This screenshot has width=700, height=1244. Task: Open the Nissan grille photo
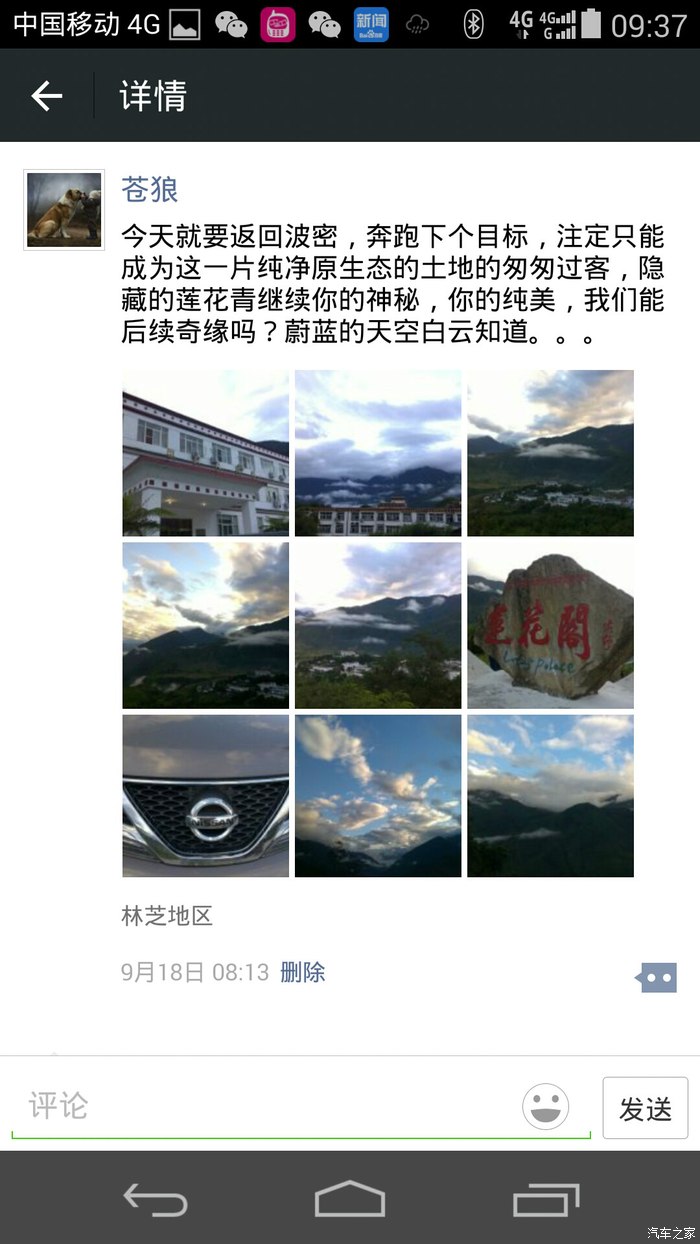pos(205,796)
